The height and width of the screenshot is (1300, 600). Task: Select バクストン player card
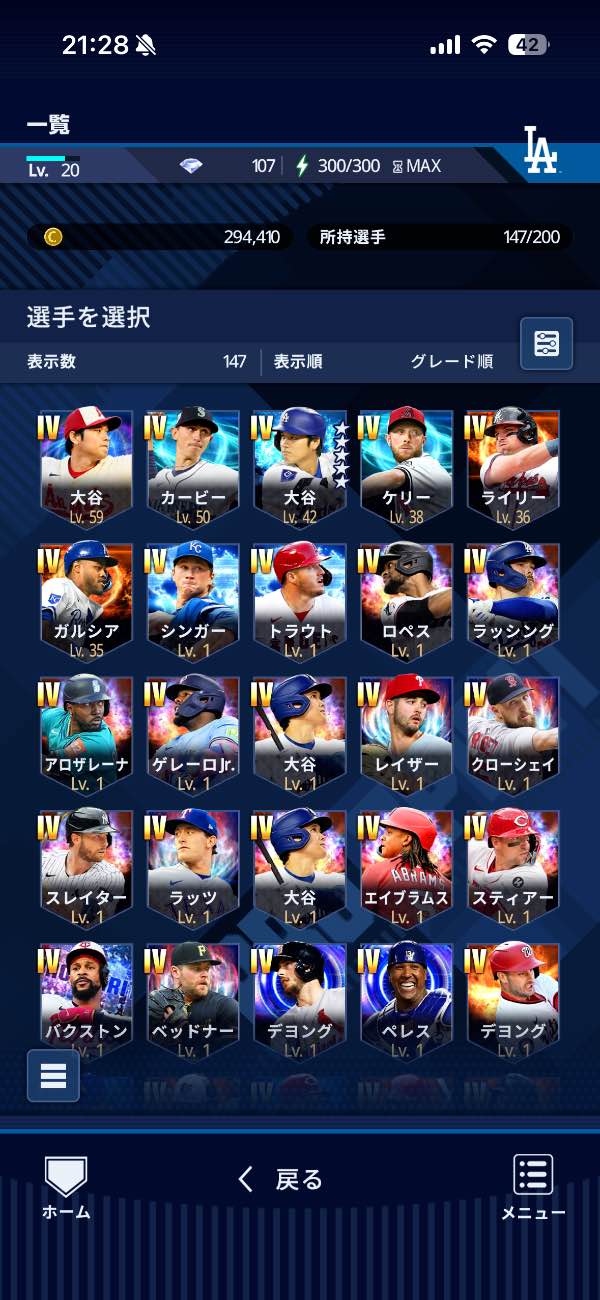pos(86,995)
